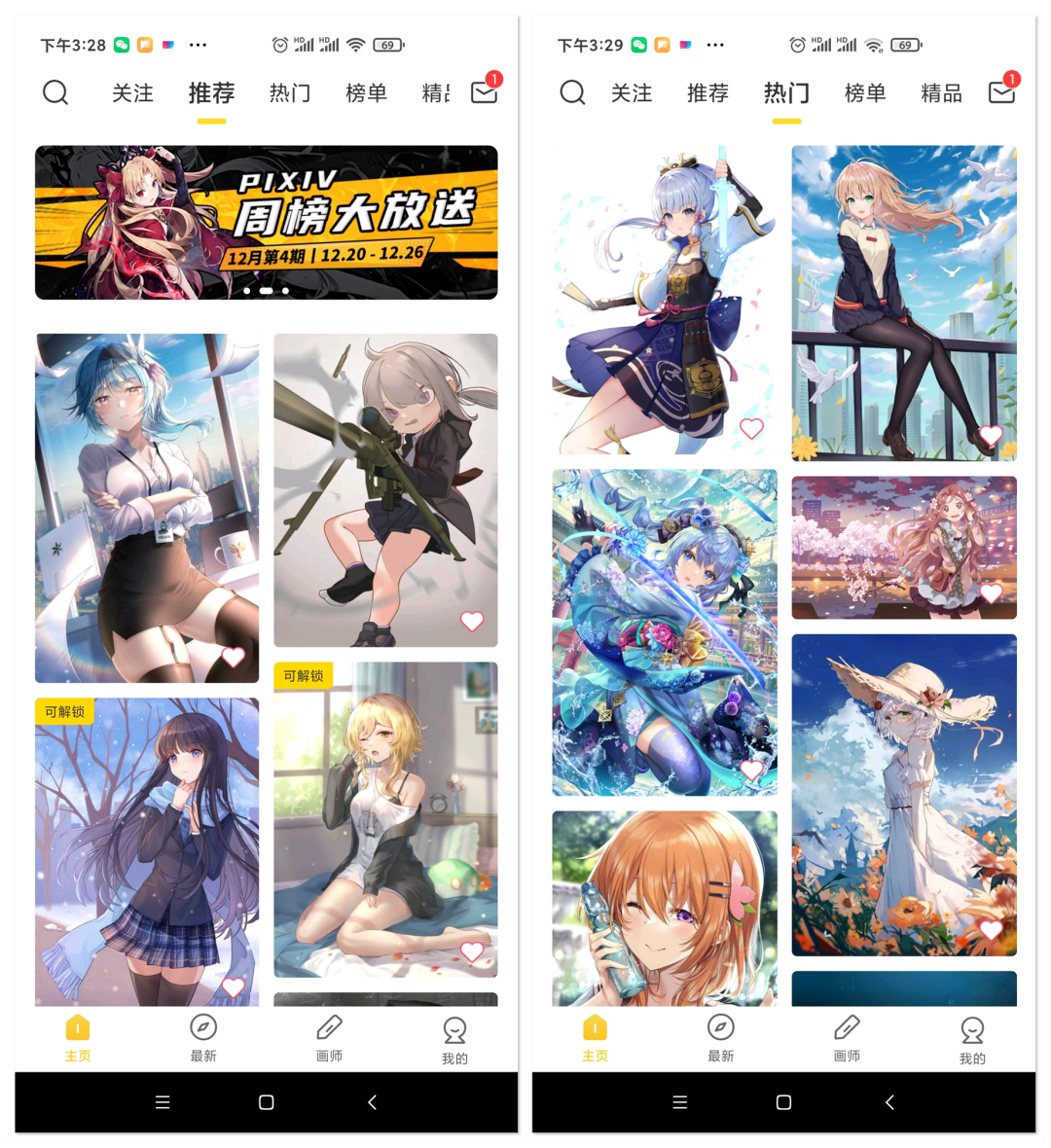1051x1148 pixels.
Task: Tap the search magnifier on the right screen
Action: click(x=572, y=92)
